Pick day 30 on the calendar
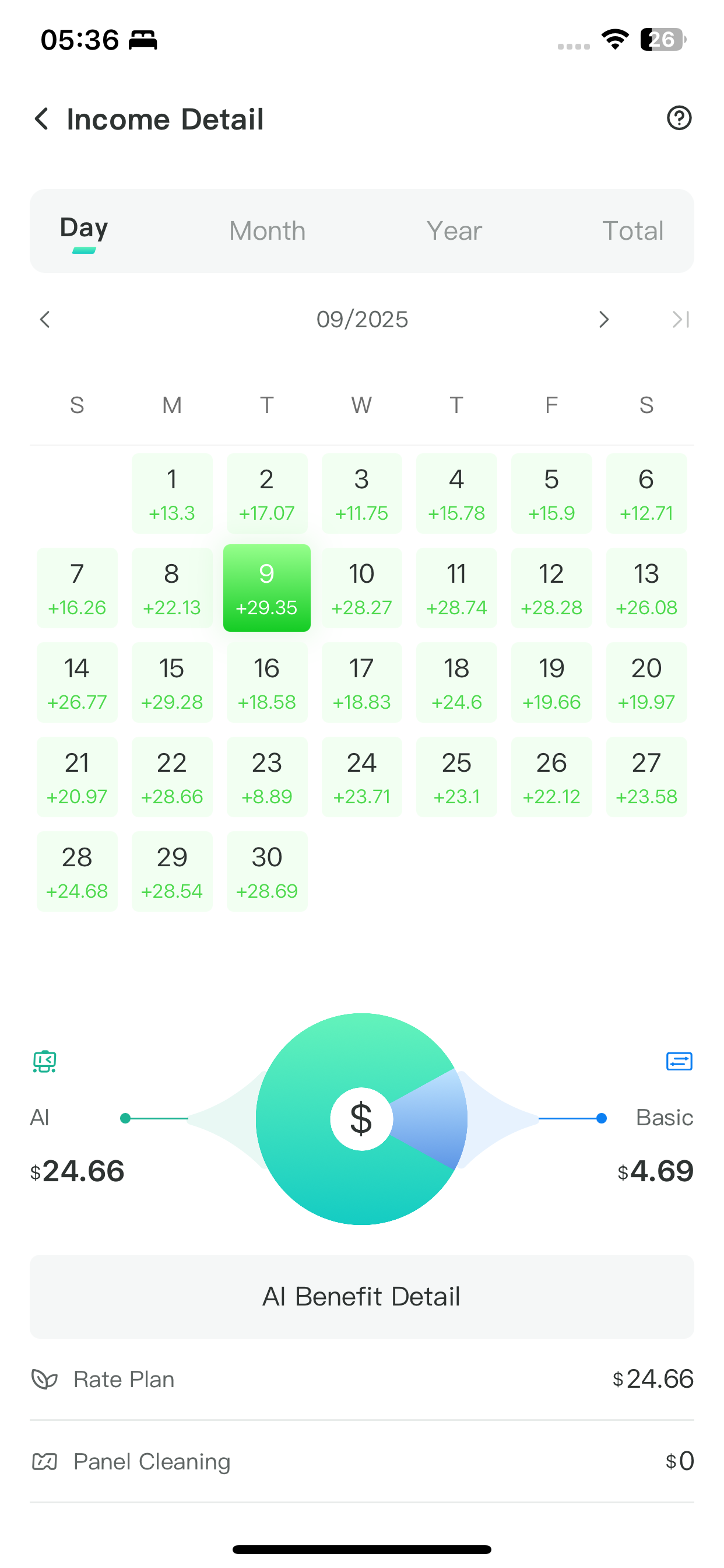This screenshot has width=724, height=1568. tap(266, 871)
